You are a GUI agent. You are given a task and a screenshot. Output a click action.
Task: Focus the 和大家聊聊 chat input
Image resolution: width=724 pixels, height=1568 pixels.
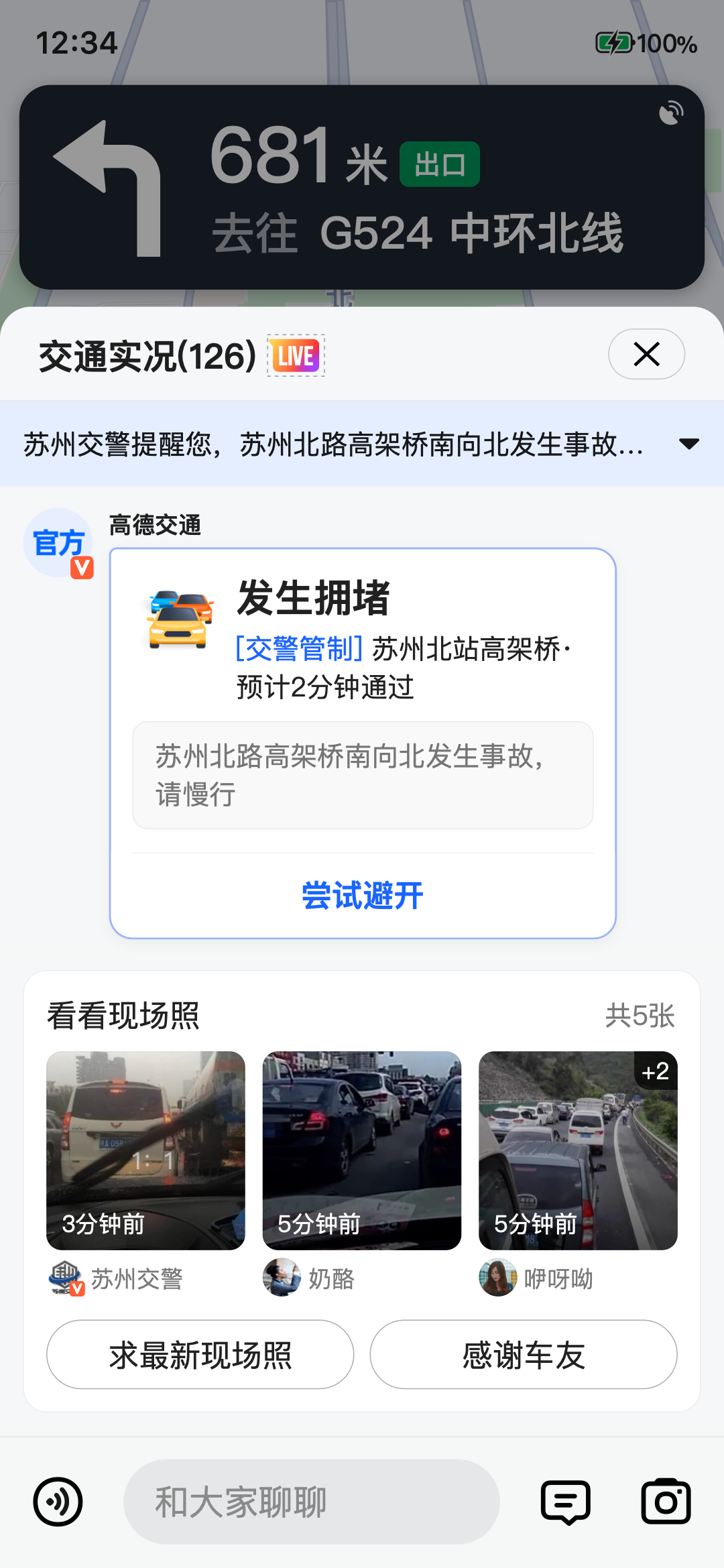point(311,1502)
